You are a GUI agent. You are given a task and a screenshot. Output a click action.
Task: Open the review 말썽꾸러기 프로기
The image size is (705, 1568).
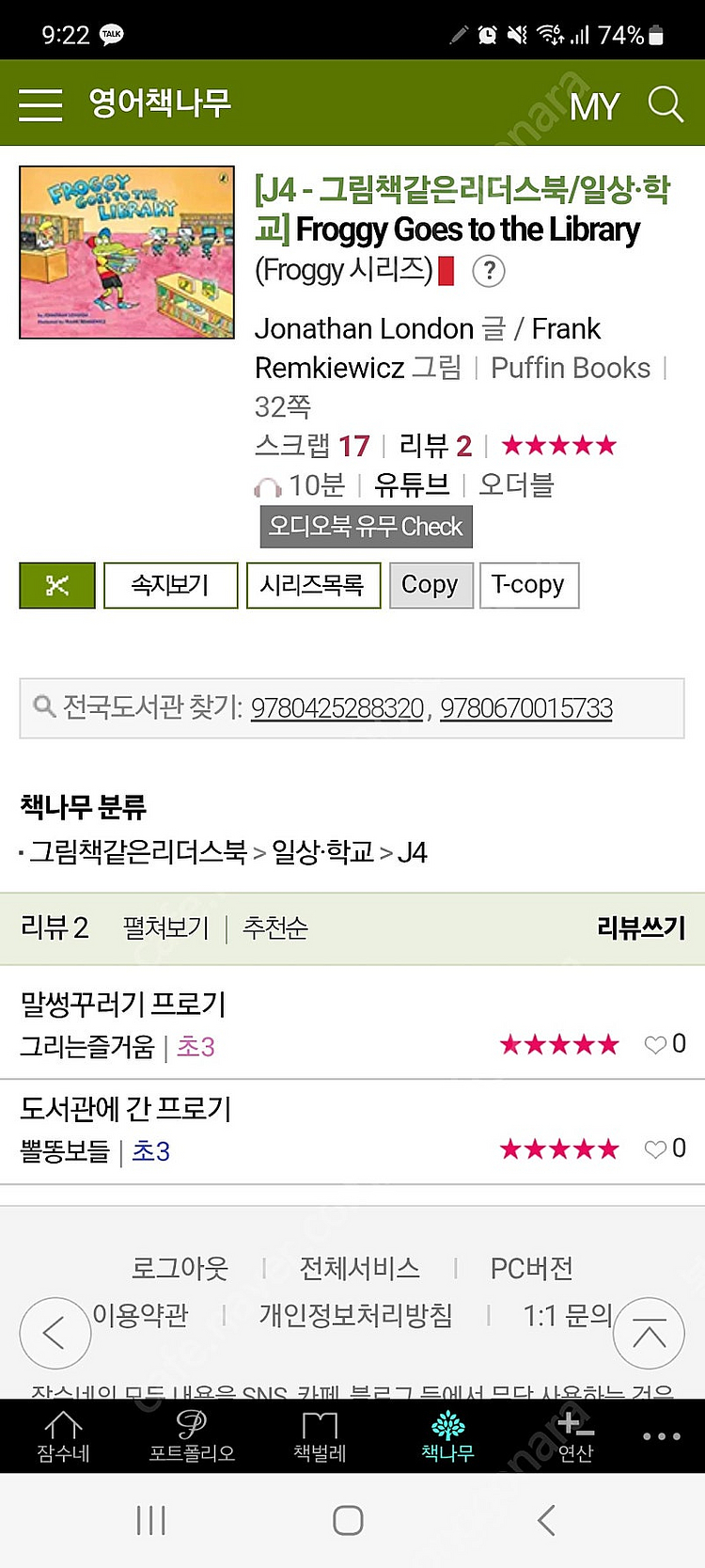tap(123, 1005)
